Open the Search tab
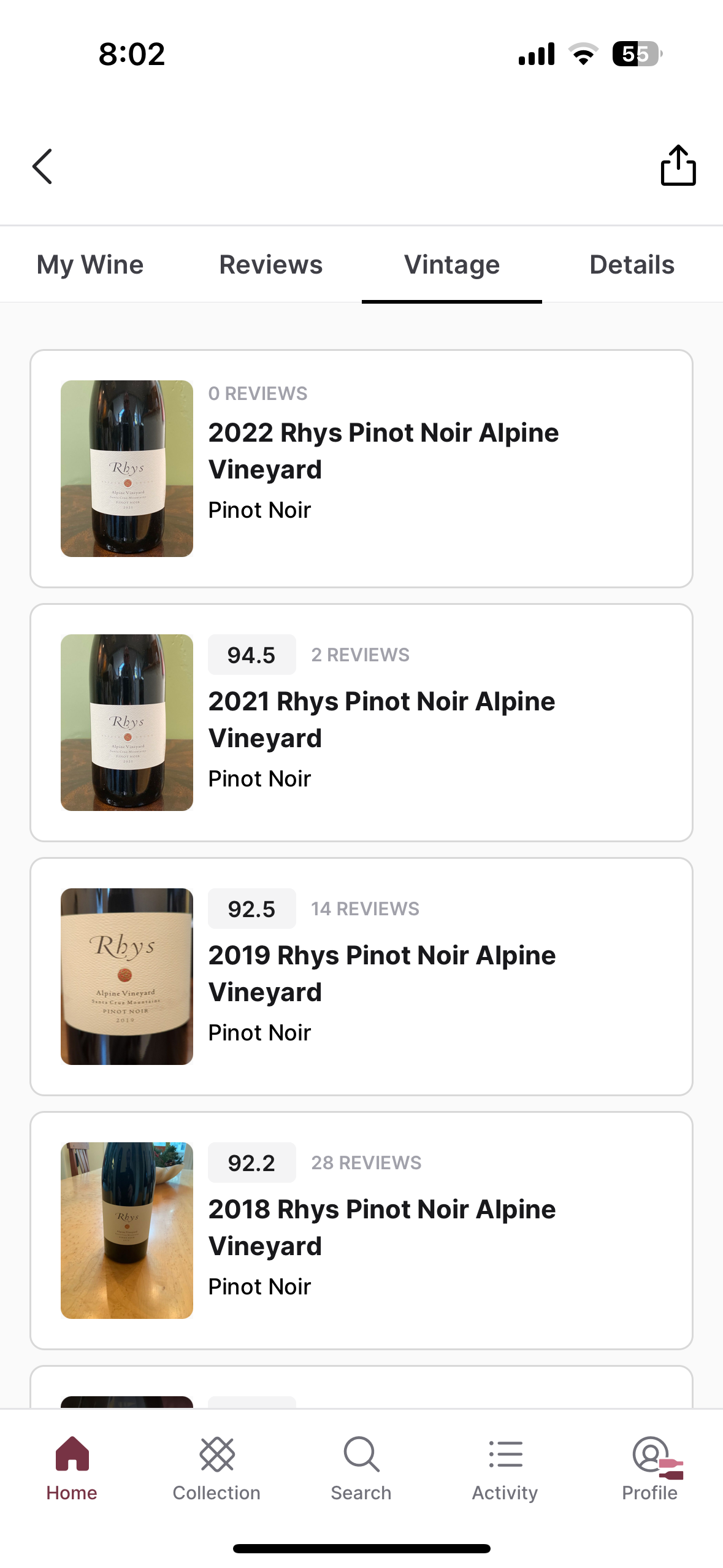The width and height of the screenshot is (723, 1568). tap(361, 1469)
